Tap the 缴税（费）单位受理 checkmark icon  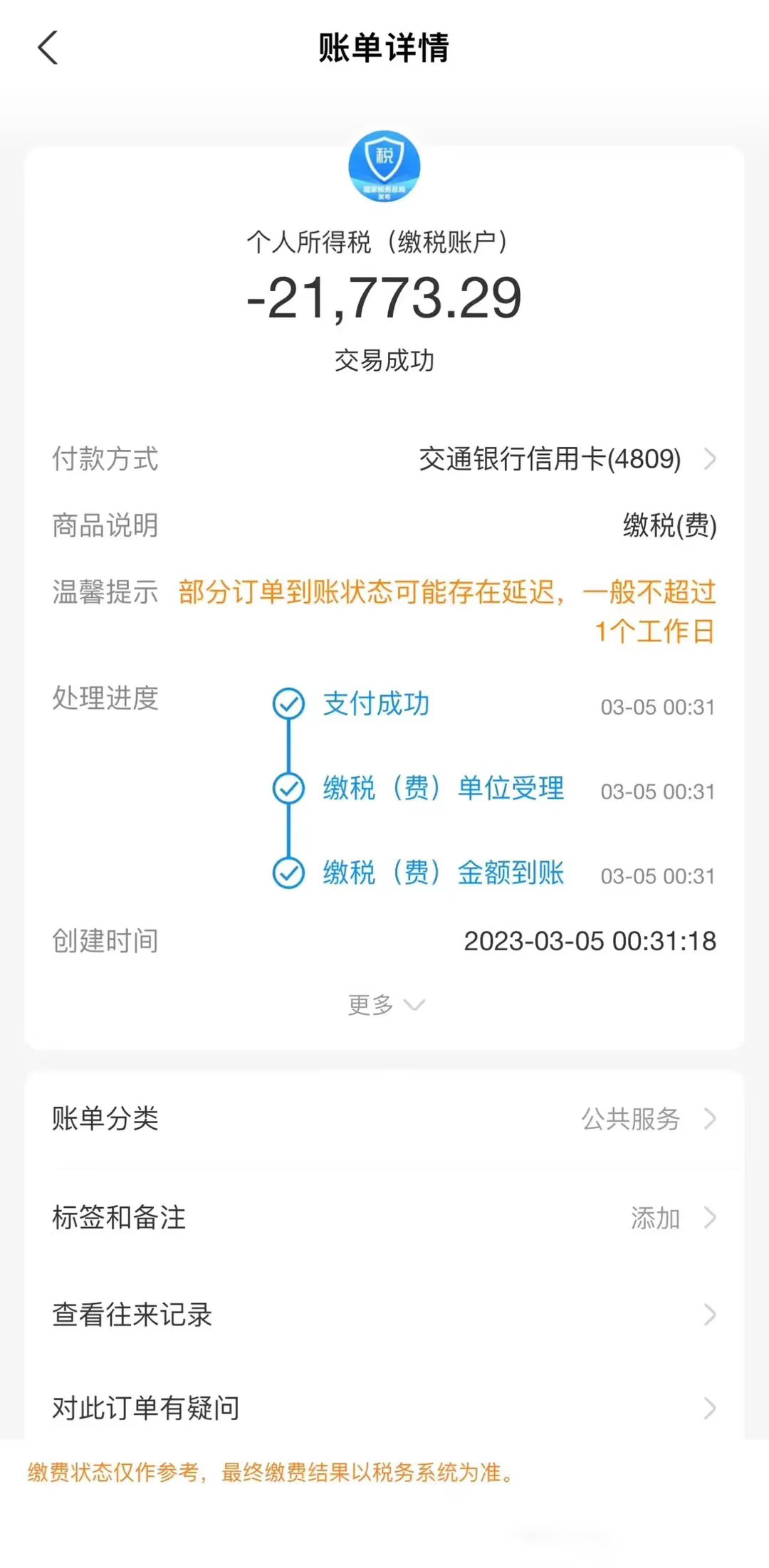[288, 789]
